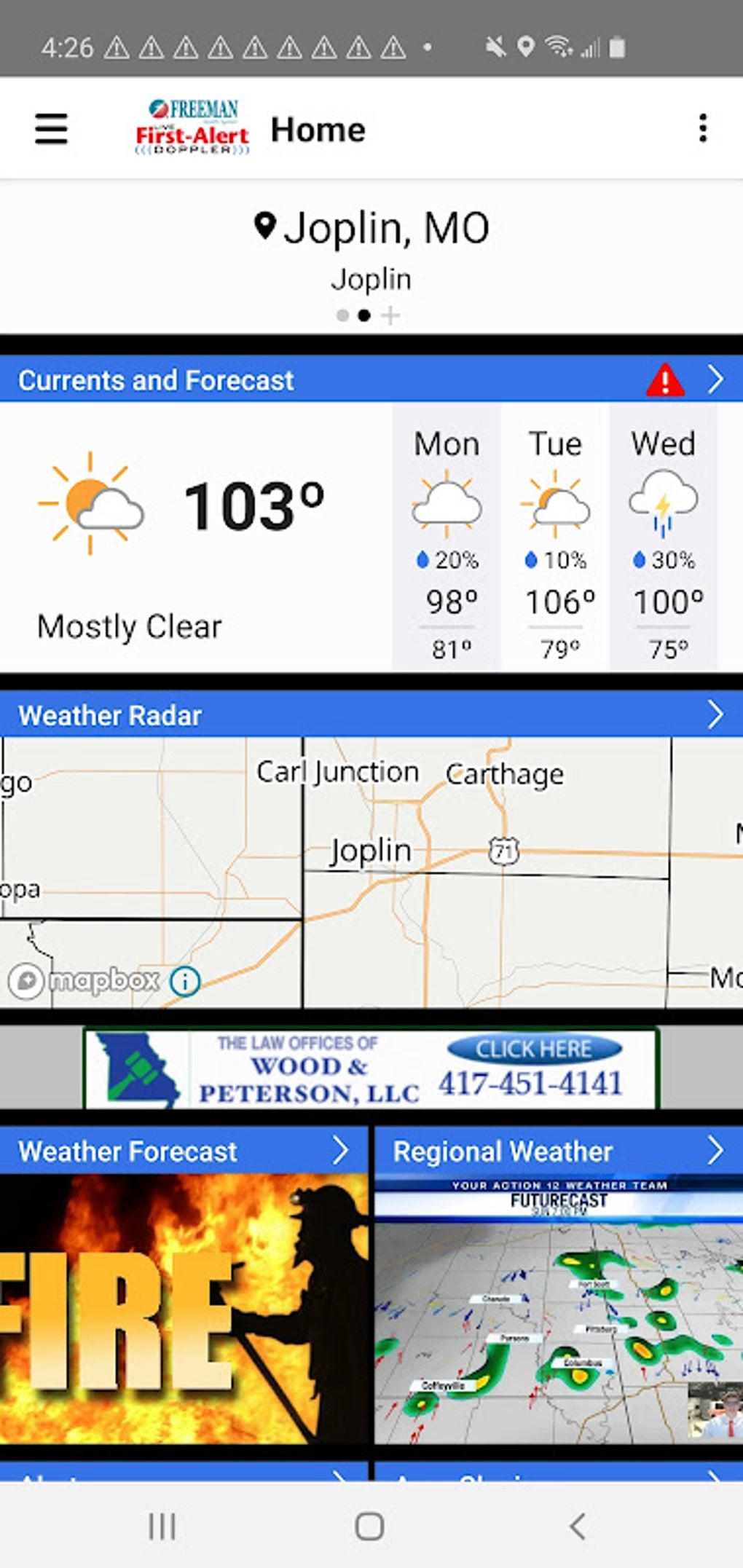View the red weather alert warning
743x1568 pixels.
[665, 380]
